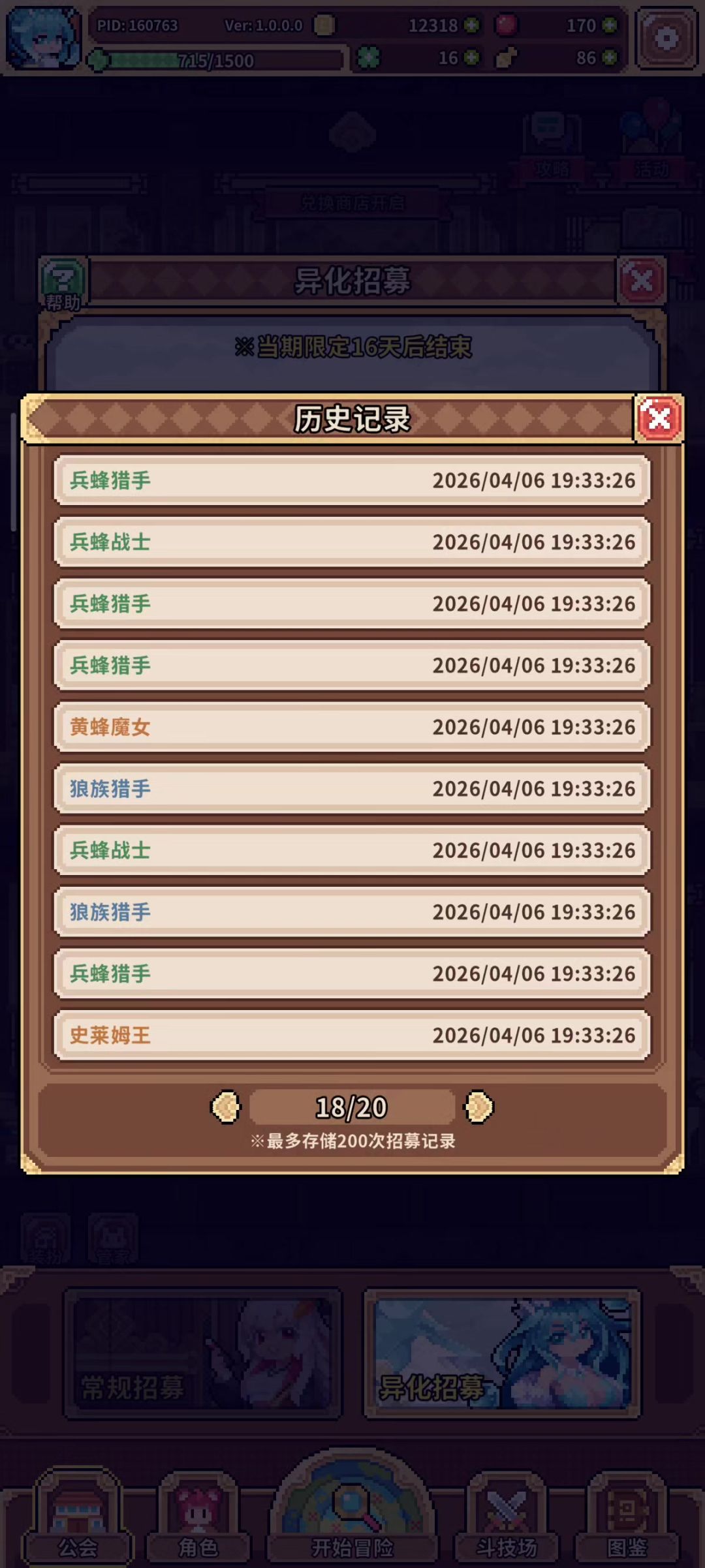Go to the previous history page
Image resolution: width=705 pixels, height=1568 pixels.
226,1107
